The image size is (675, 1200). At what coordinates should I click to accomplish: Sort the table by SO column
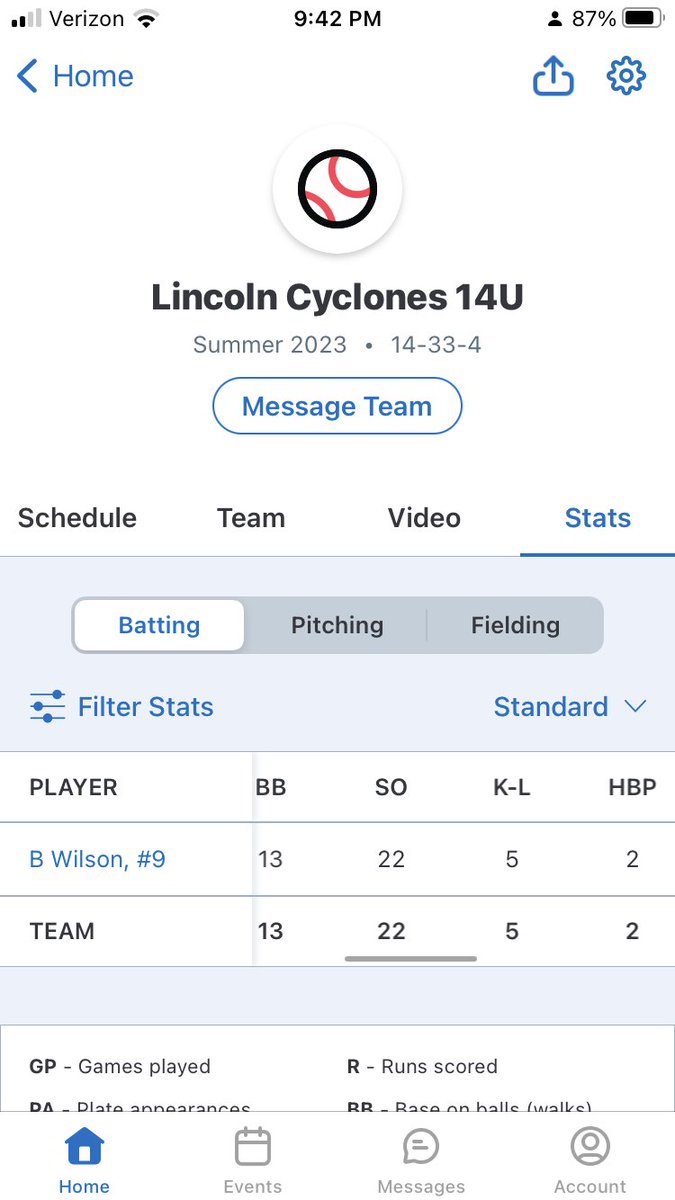point(391,788)
